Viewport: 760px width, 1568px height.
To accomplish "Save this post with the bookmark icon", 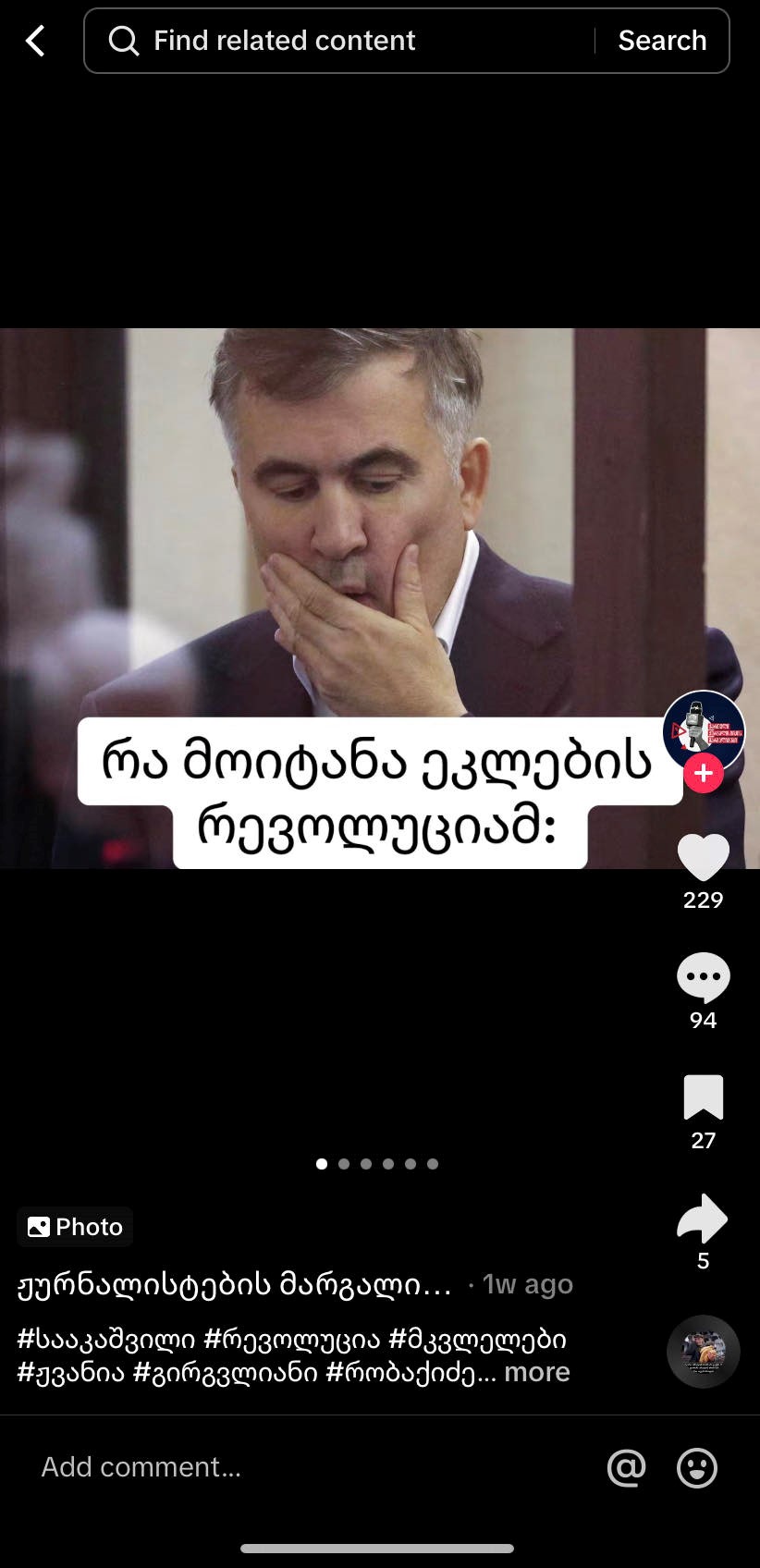I will [x=704, y=1097].
